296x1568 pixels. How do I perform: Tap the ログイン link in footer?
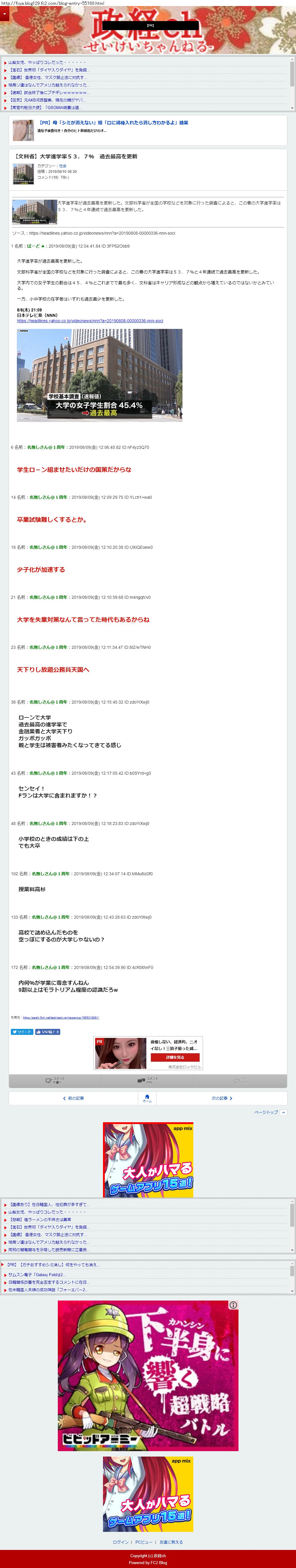tap(120, 1542)
